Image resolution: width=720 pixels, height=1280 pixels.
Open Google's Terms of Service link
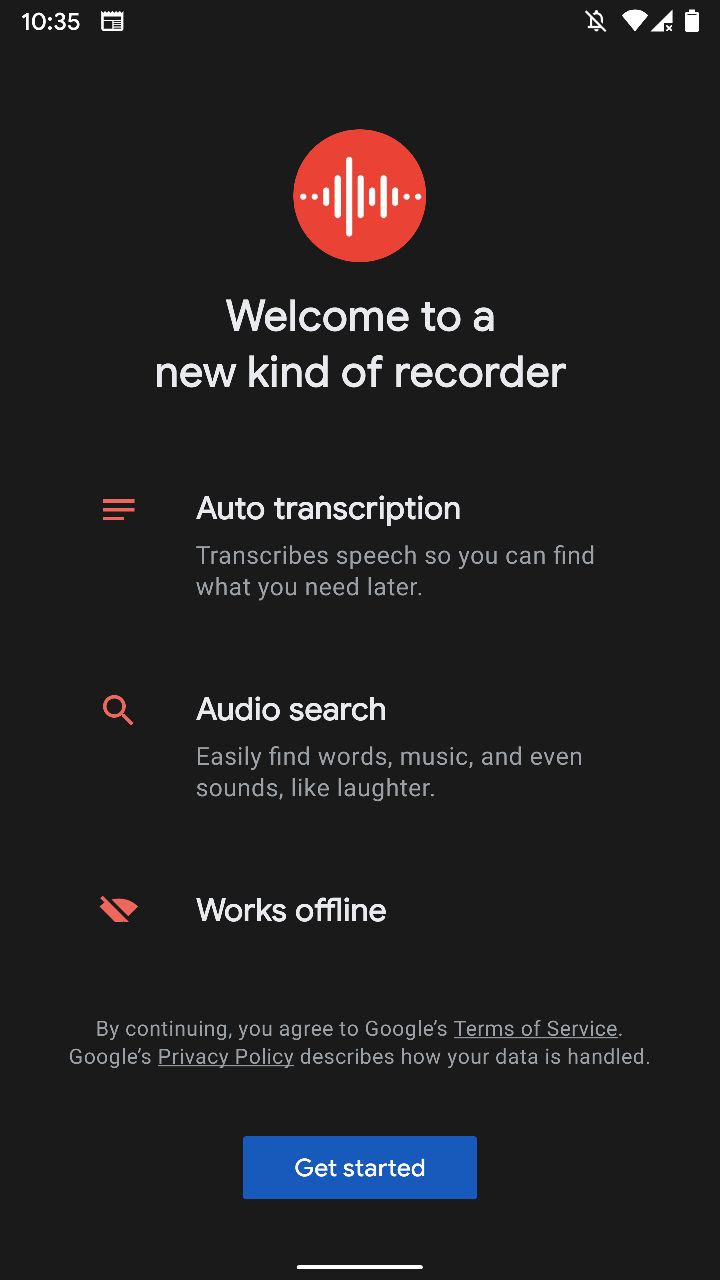coord(536,1028)
